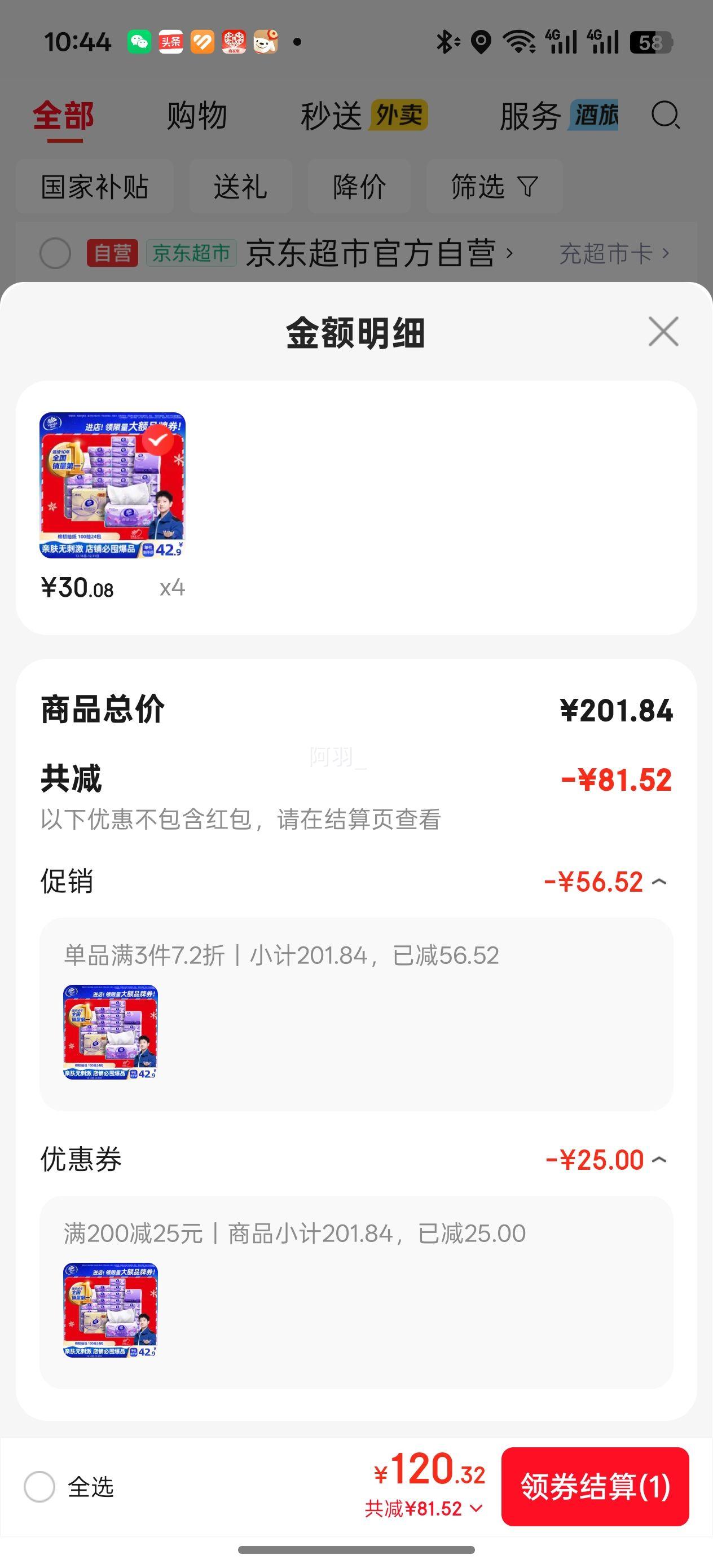Tap the filter funnel icon beside 筛选
This screenshot has height=1568, width=713.
527,187
